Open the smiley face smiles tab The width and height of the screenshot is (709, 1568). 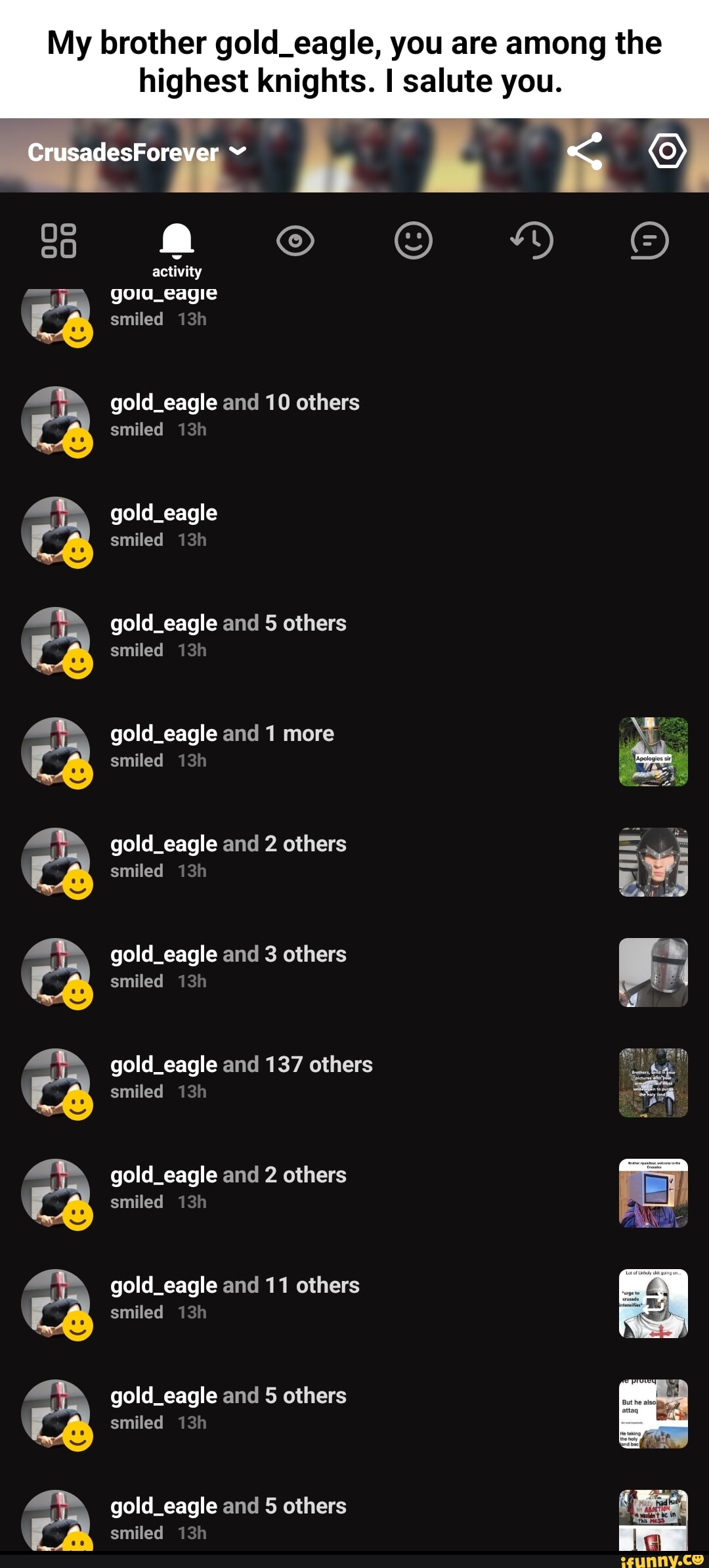tap(413, 240)
